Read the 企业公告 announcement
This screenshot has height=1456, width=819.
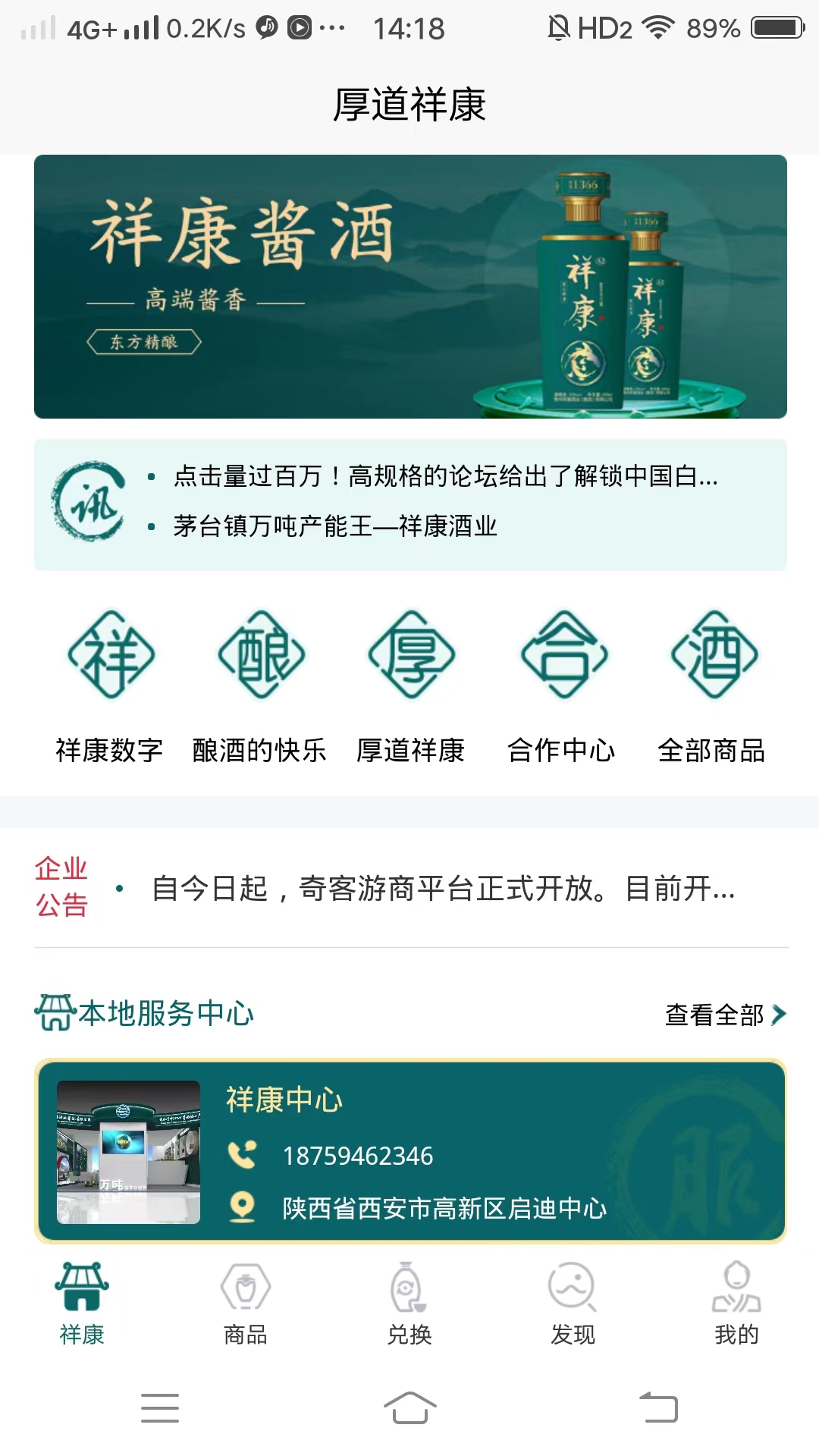[443, 888]
